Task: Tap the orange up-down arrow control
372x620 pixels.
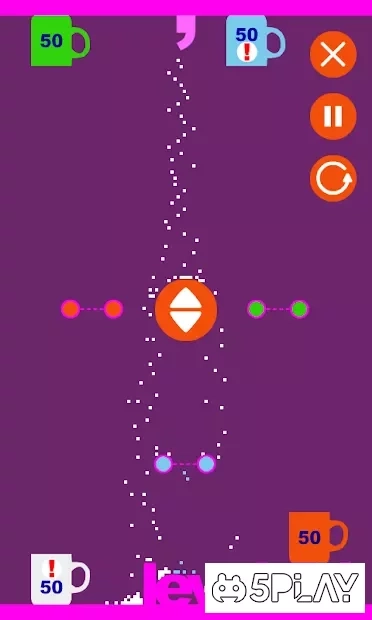Action: pos(186,310)
